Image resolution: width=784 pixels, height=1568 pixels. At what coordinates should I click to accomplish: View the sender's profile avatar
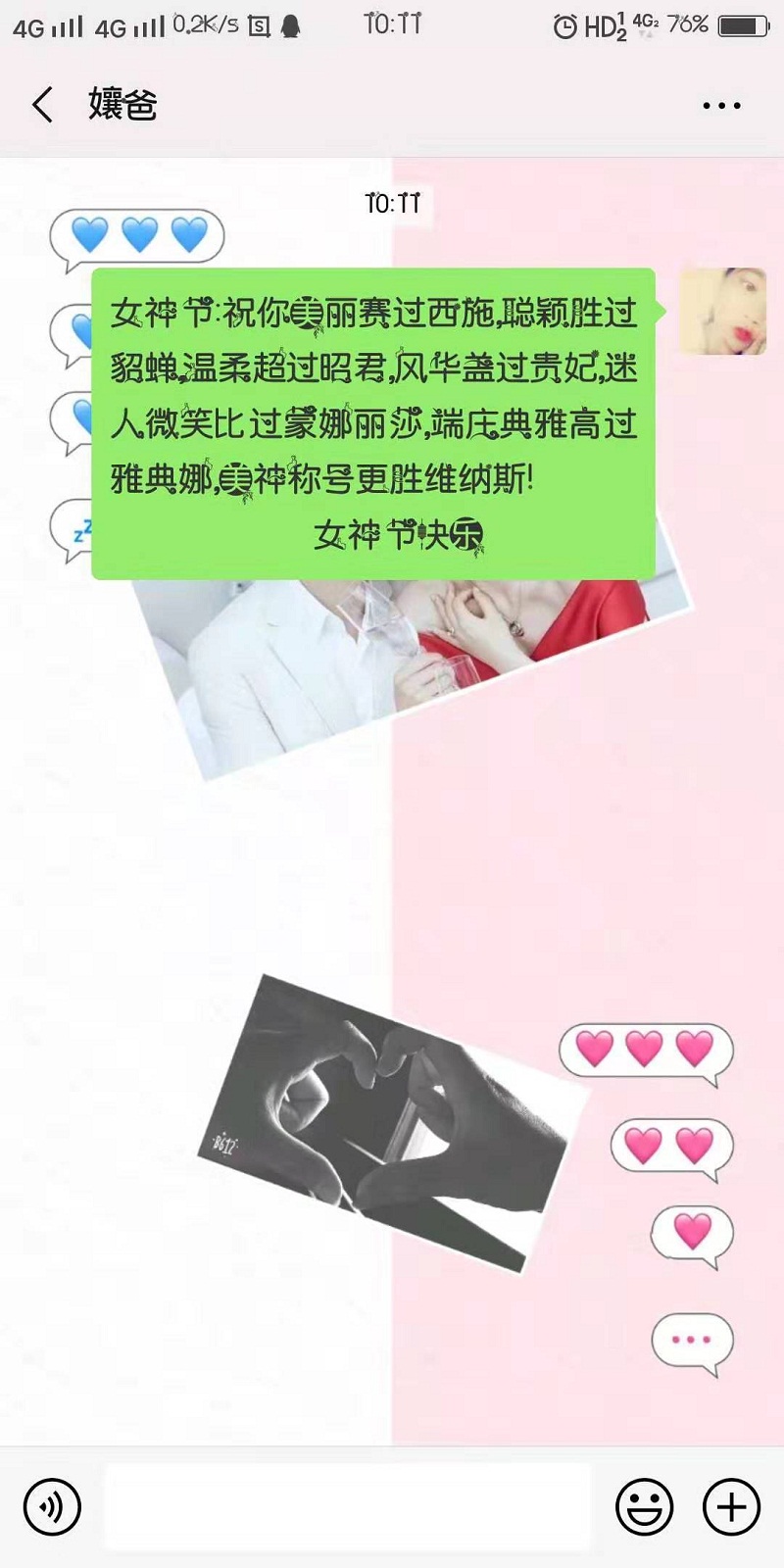pyautogui.click(x=722, y=312)
